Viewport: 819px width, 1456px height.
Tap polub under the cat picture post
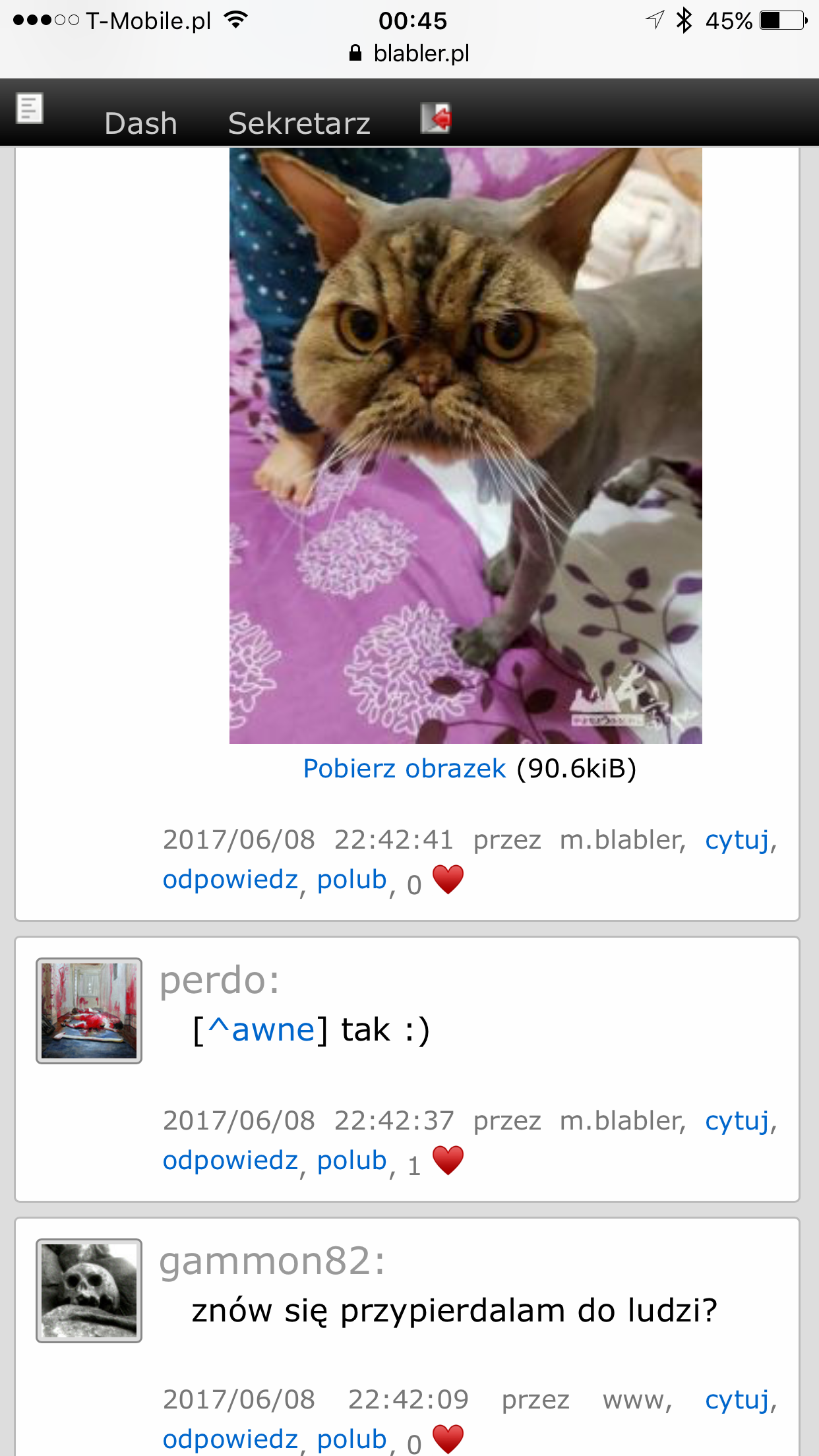351,880
